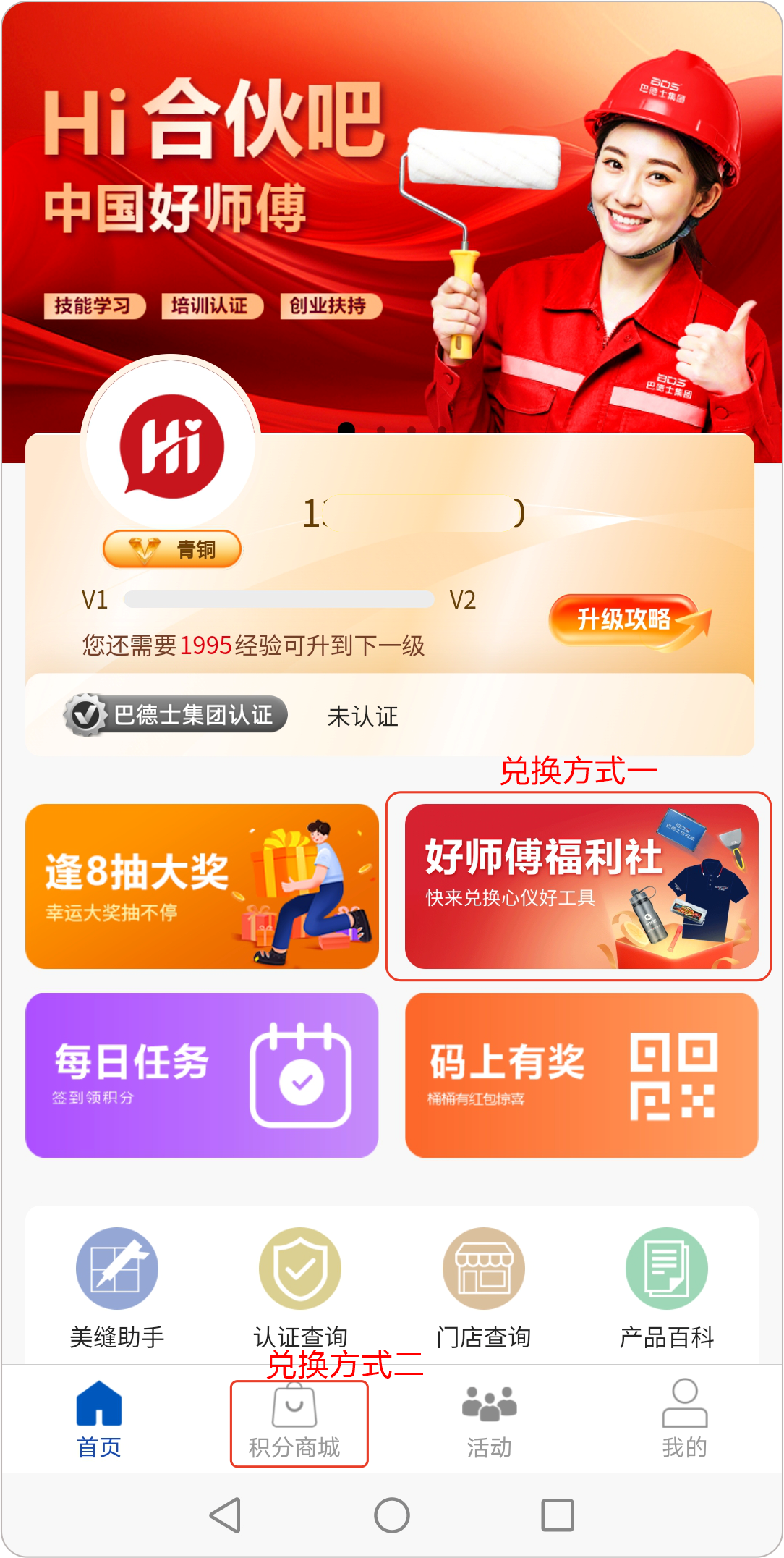The image size is (784, 1558).
Task: Tap the system home button
Action: tap(392, 1515)
